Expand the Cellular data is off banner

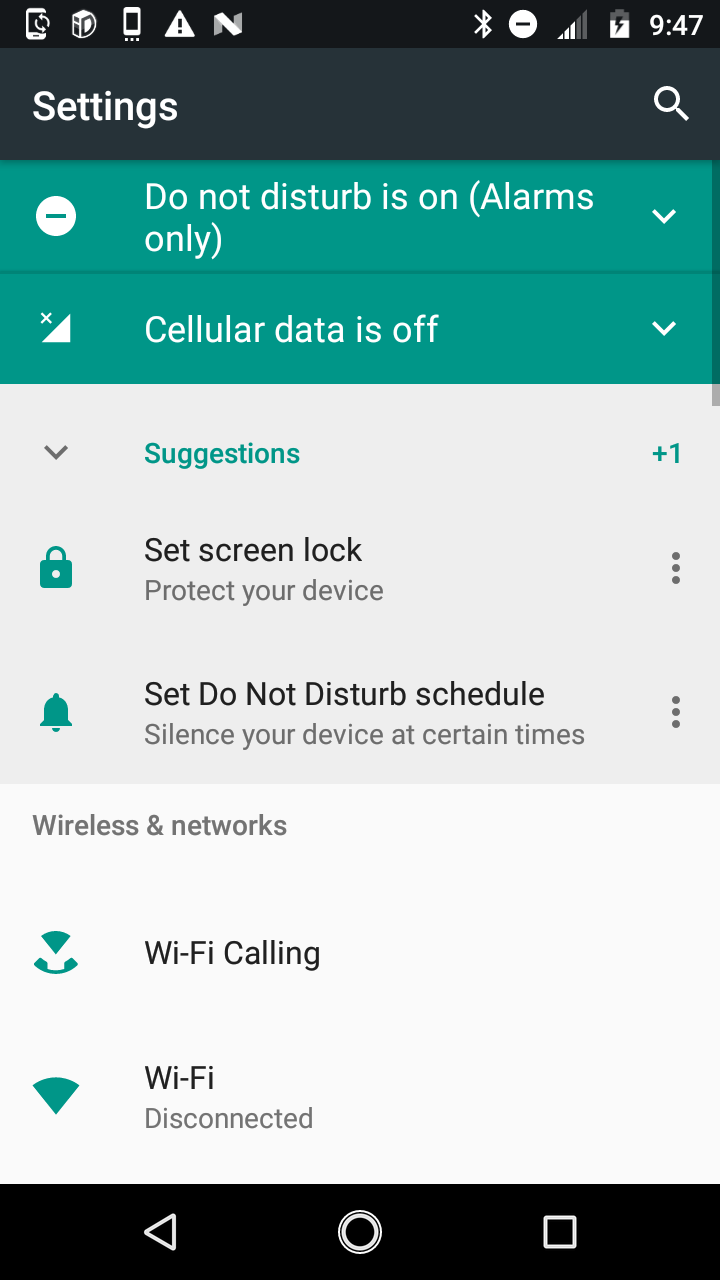coord(664,329)
